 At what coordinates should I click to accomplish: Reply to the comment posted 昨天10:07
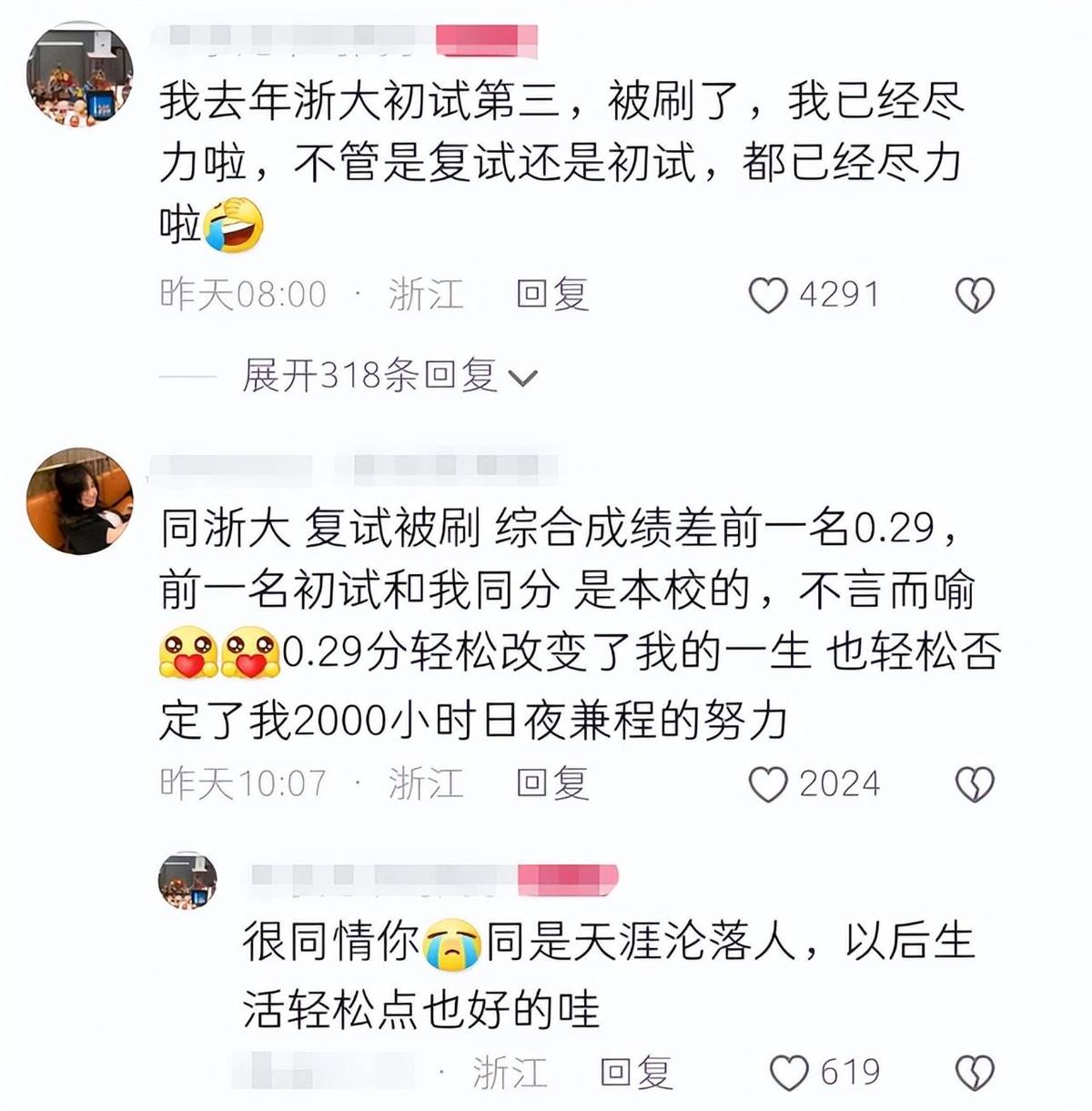[x=552, y=783]
